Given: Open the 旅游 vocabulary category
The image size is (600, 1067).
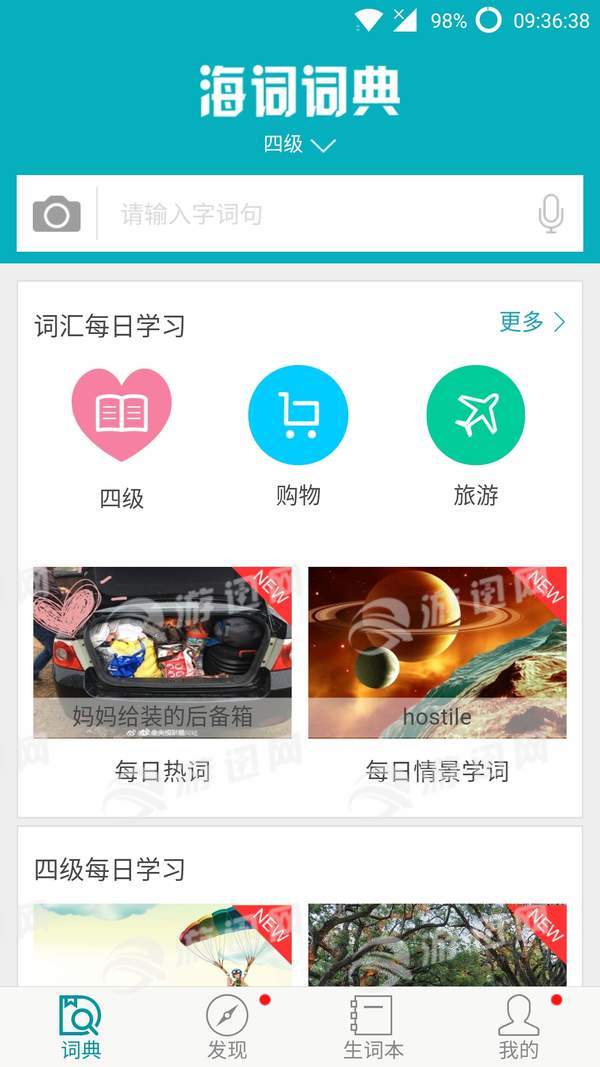Looking at the screenshot, I should tap(475, 415).
